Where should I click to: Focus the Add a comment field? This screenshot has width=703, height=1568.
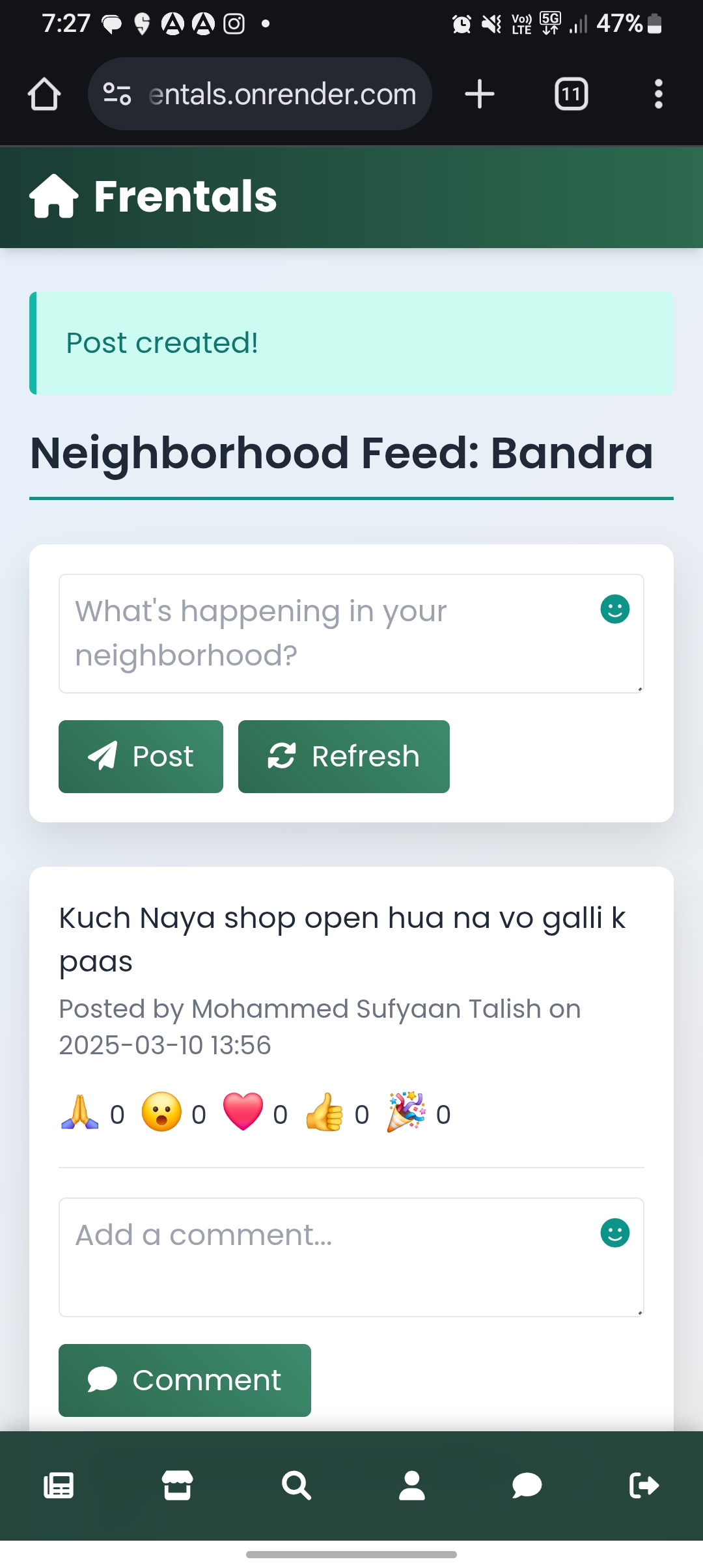click(325, 1257)
